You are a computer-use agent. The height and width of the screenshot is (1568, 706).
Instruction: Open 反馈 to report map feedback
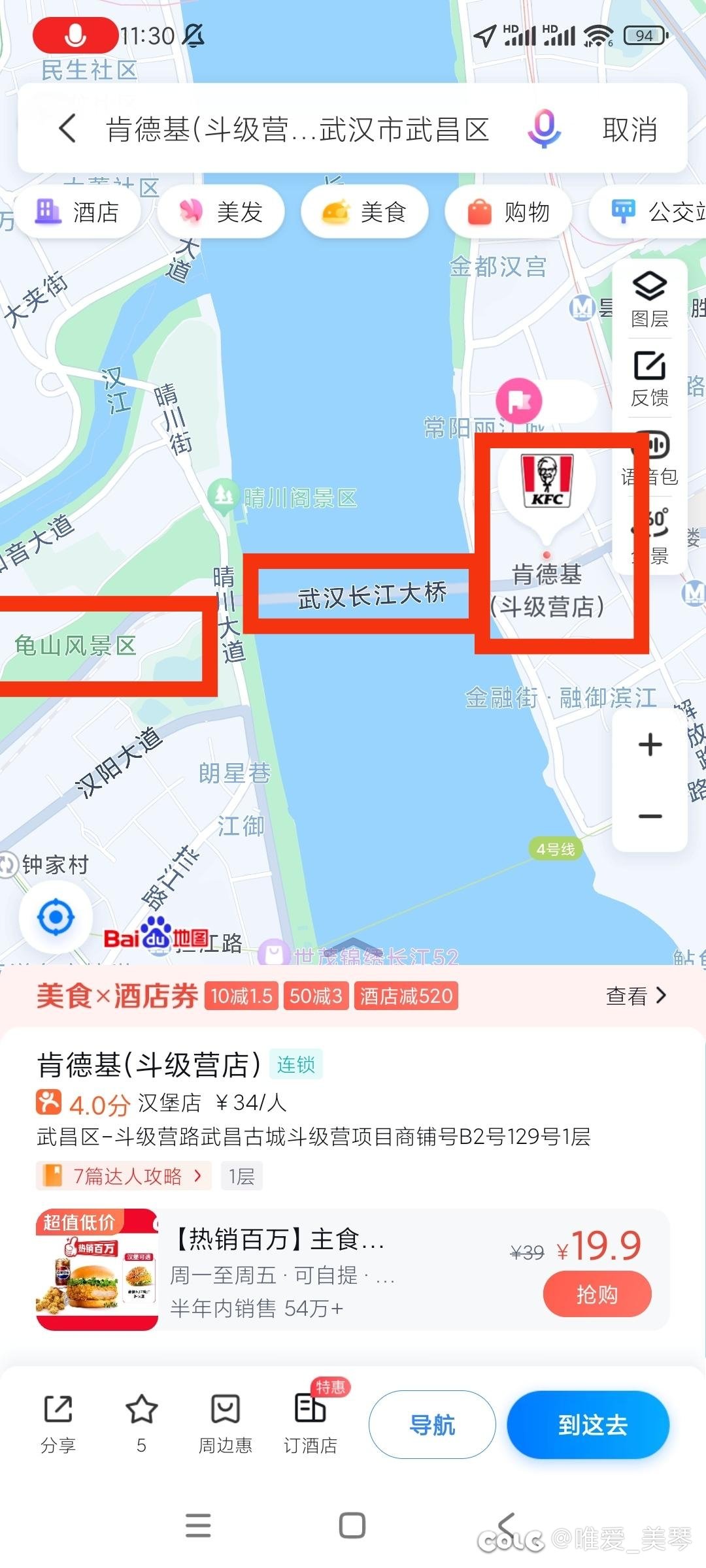coord(650,378)
